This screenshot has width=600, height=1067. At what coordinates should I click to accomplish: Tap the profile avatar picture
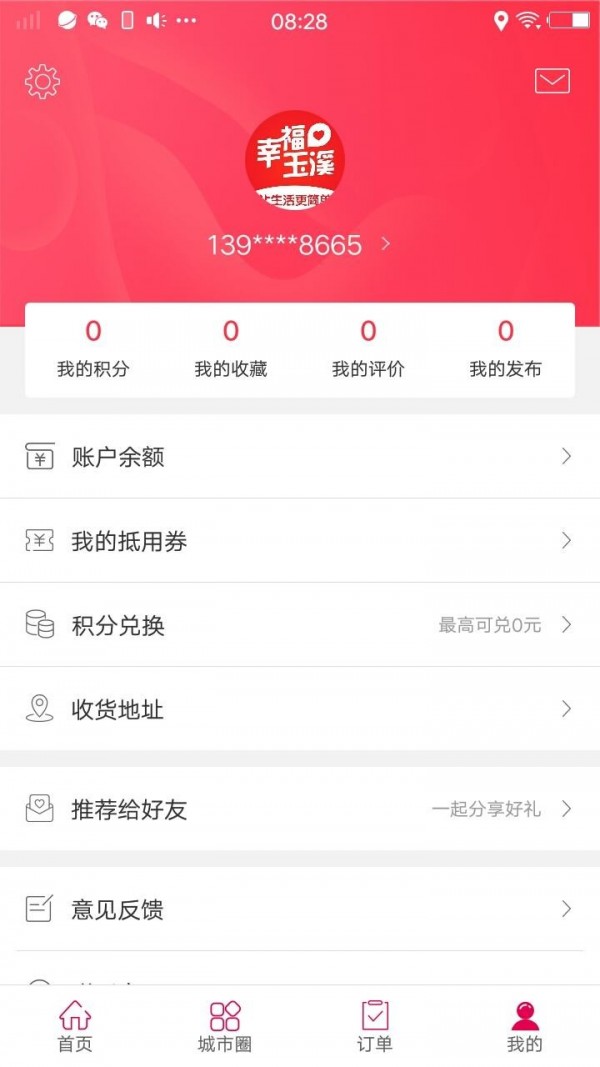click(295, 160)
